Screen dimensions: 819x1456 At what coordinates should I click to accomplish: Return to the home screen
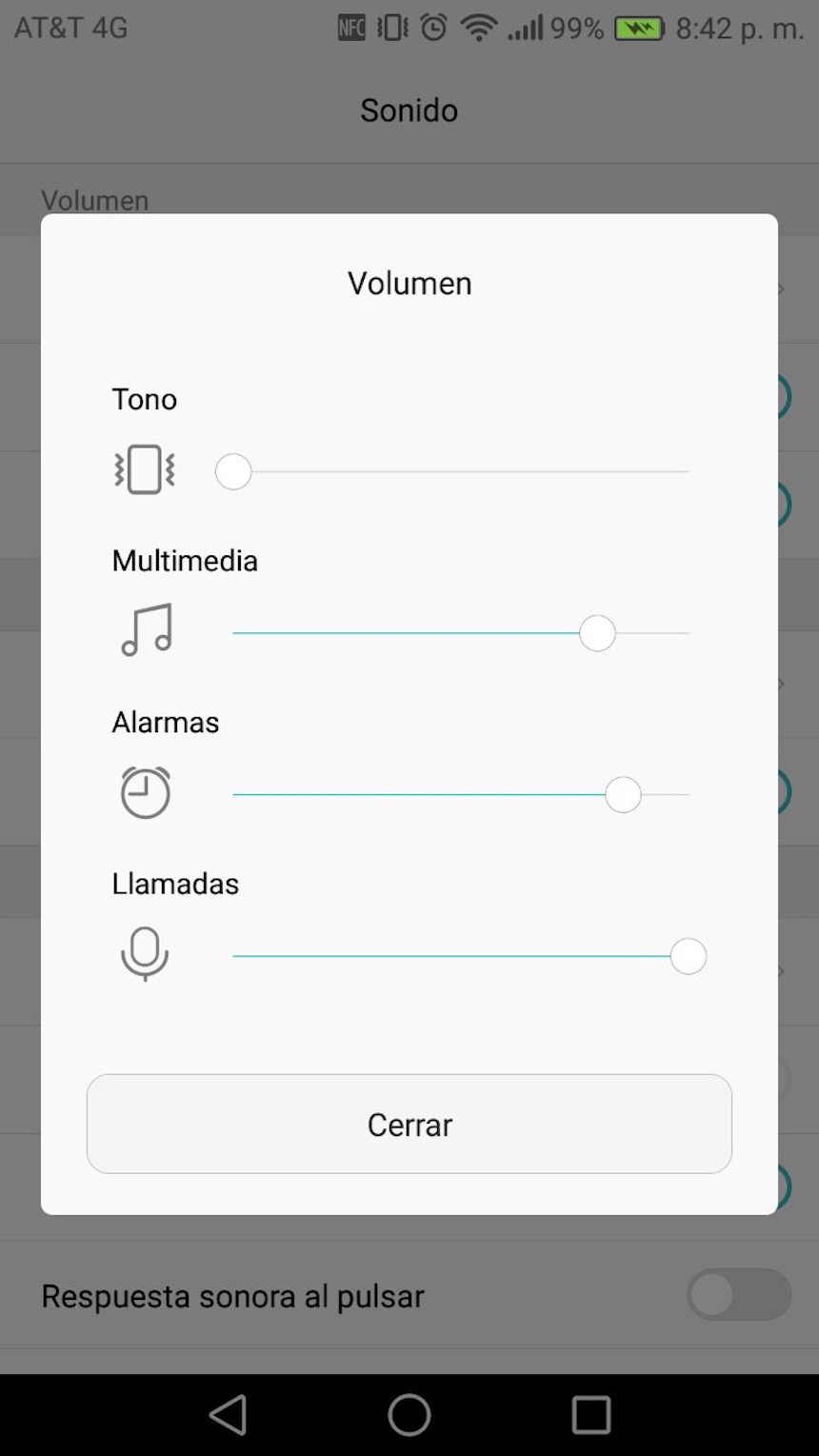(409, 1415)
